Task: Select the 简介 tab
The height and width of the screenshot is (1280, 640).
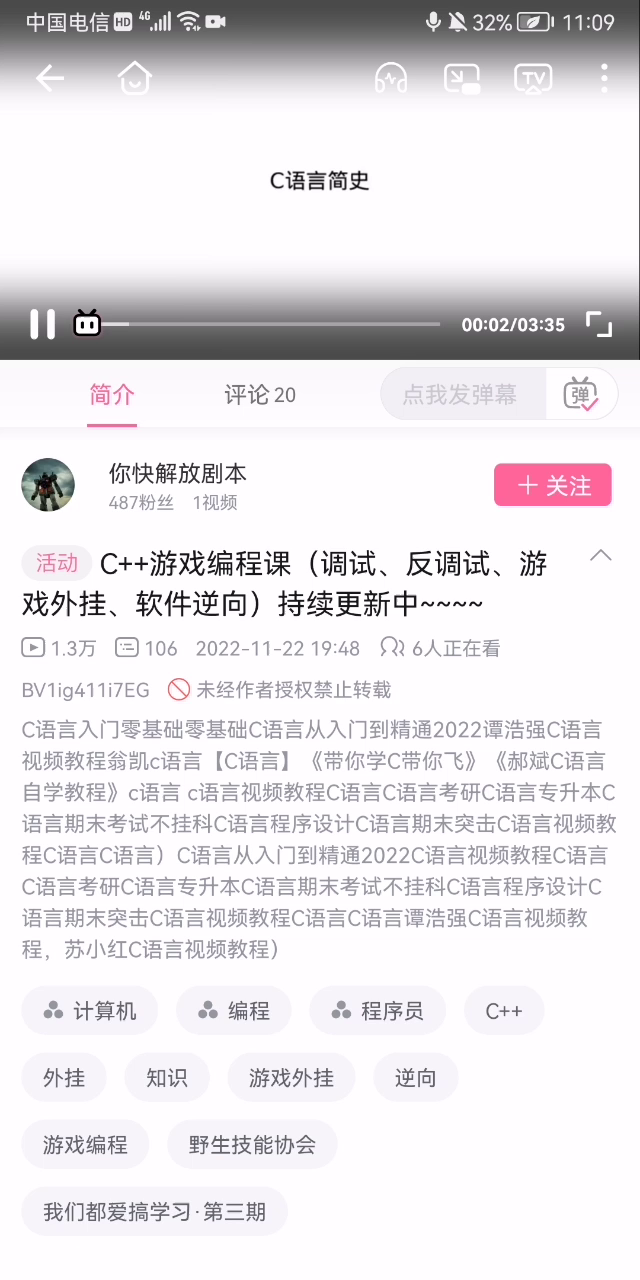Action: pos(111,395)
